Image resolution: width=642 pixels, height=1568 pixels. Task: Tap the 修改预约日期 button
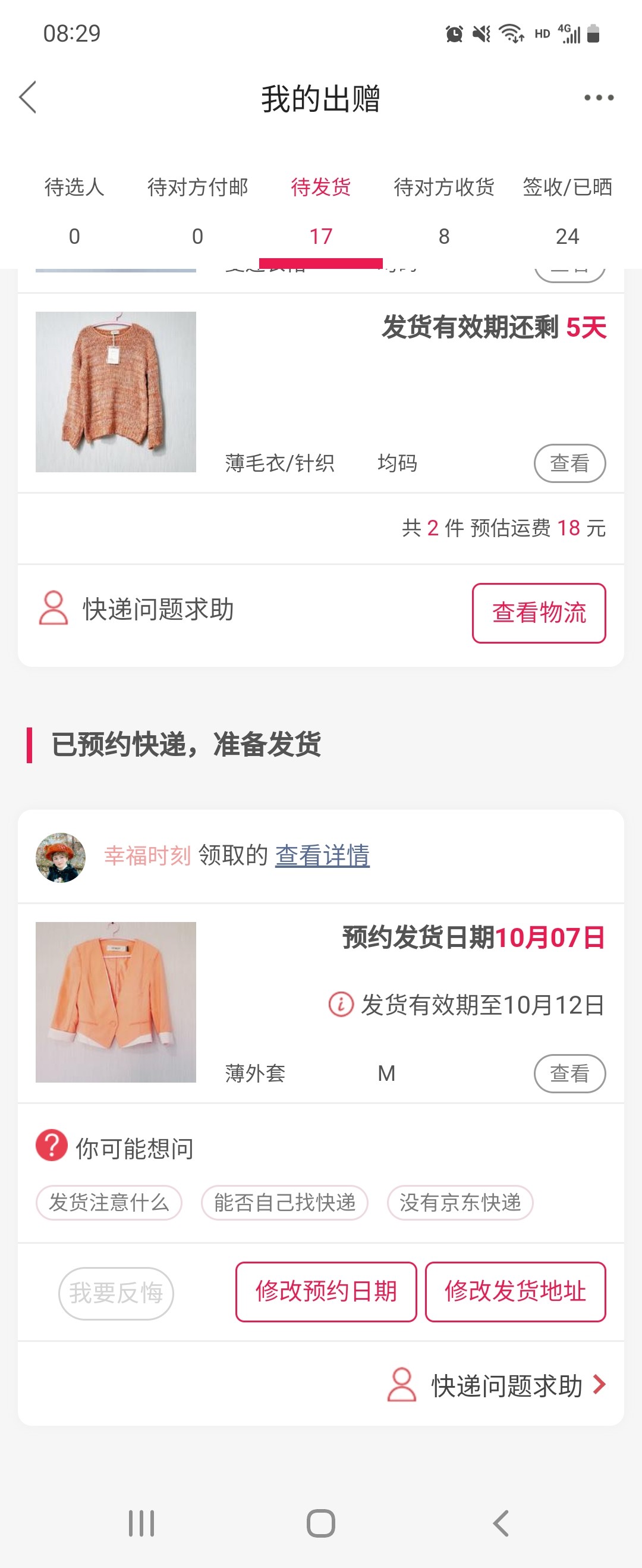click(326, 1291)
